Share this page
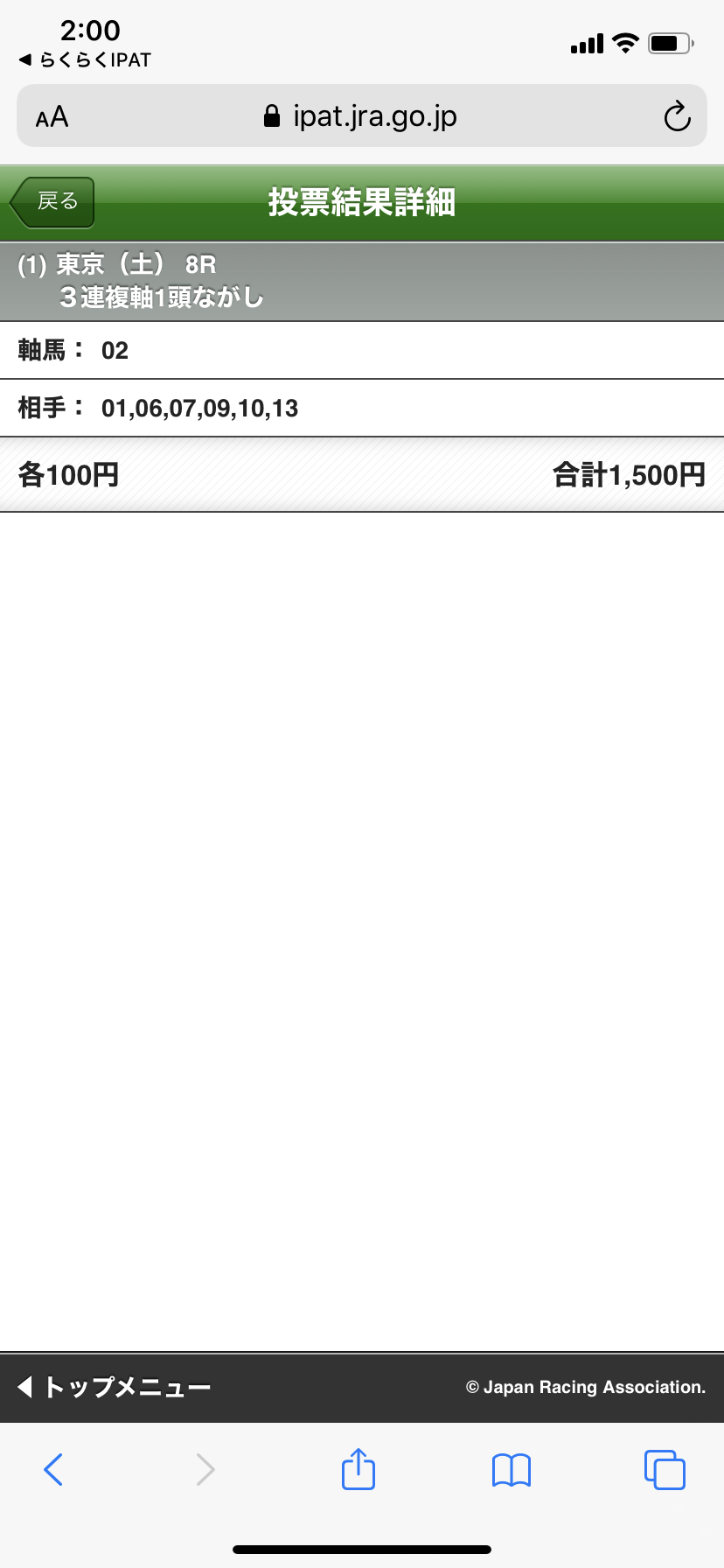This screenshot has height=1568, width=724. [359, 1468]
